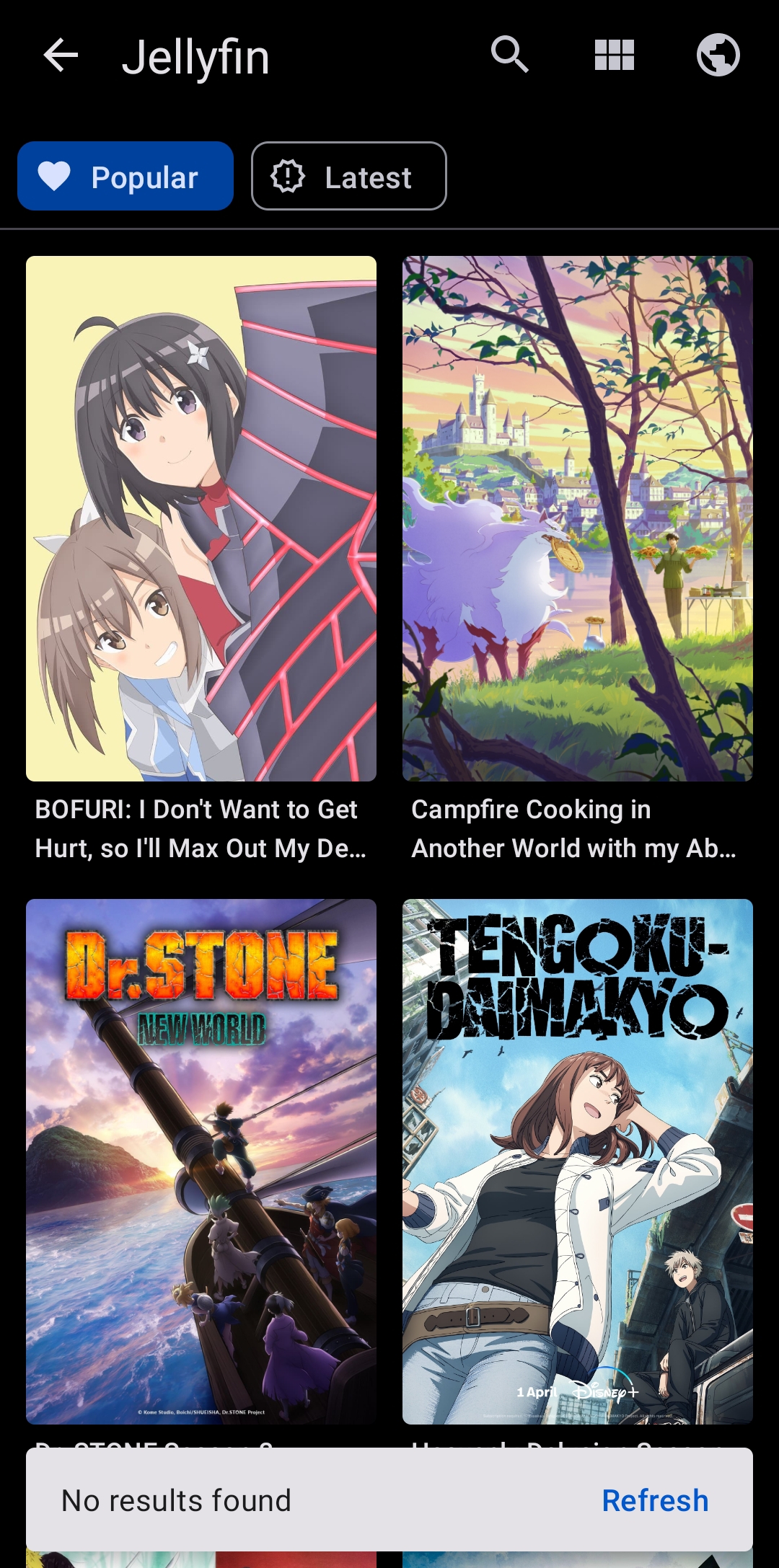Select the globe icon to change server
This screenshot has width=779, height=1568.
[718, 56]
